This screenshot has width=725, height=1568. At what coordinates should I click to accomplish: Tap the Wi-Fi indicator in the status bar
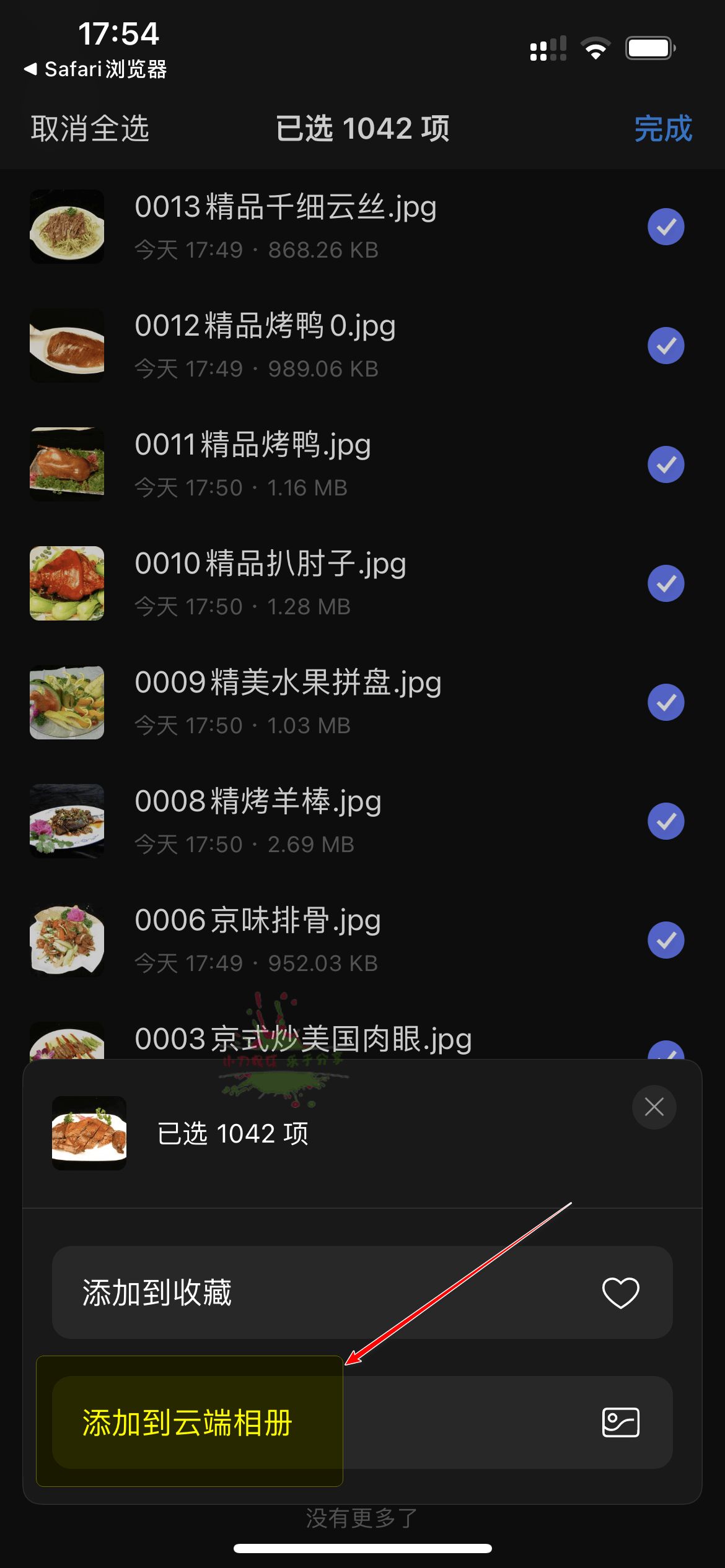point(595,47)
